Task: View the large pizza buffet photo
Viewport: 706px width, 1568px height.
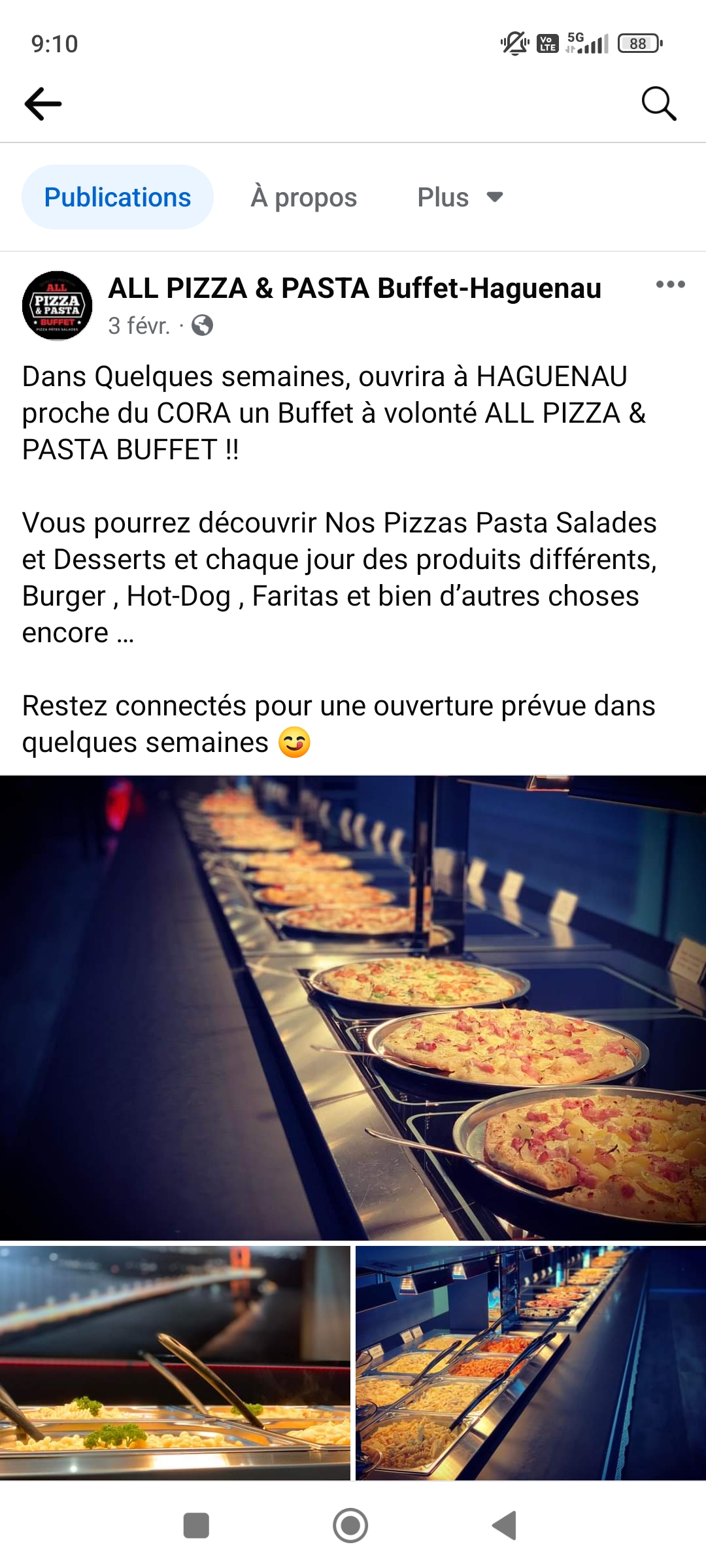Action: [353, 1007]
